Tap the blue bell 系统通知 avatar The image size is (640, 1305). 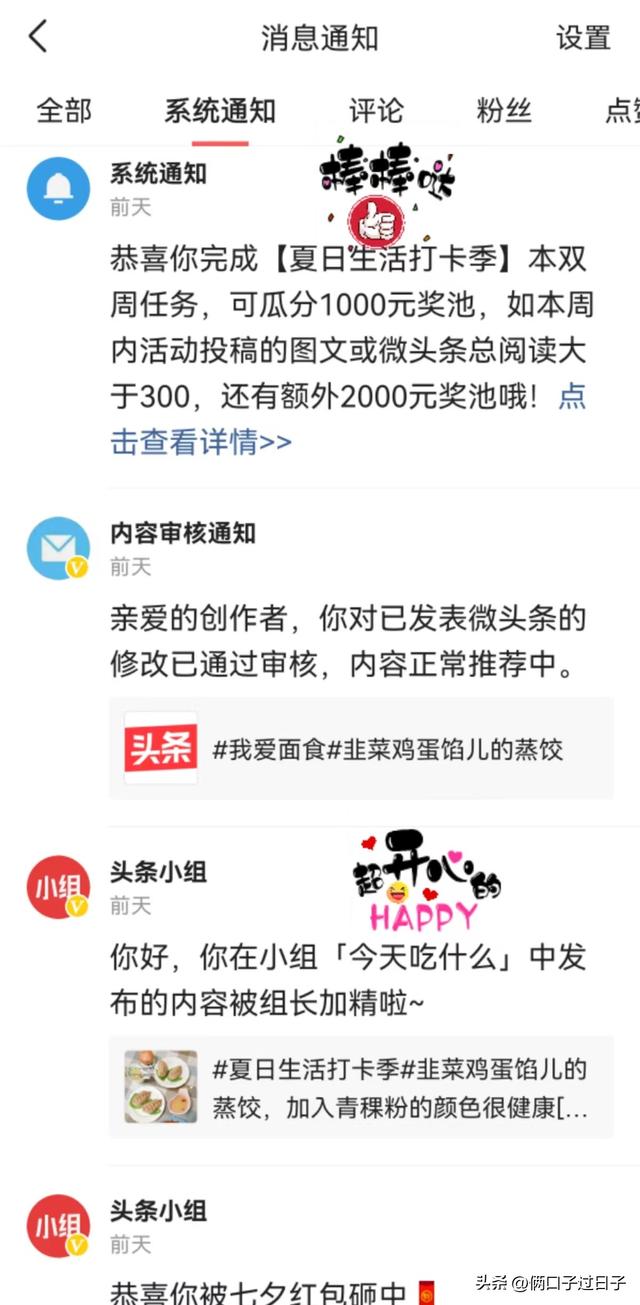(x=58, y=188)
